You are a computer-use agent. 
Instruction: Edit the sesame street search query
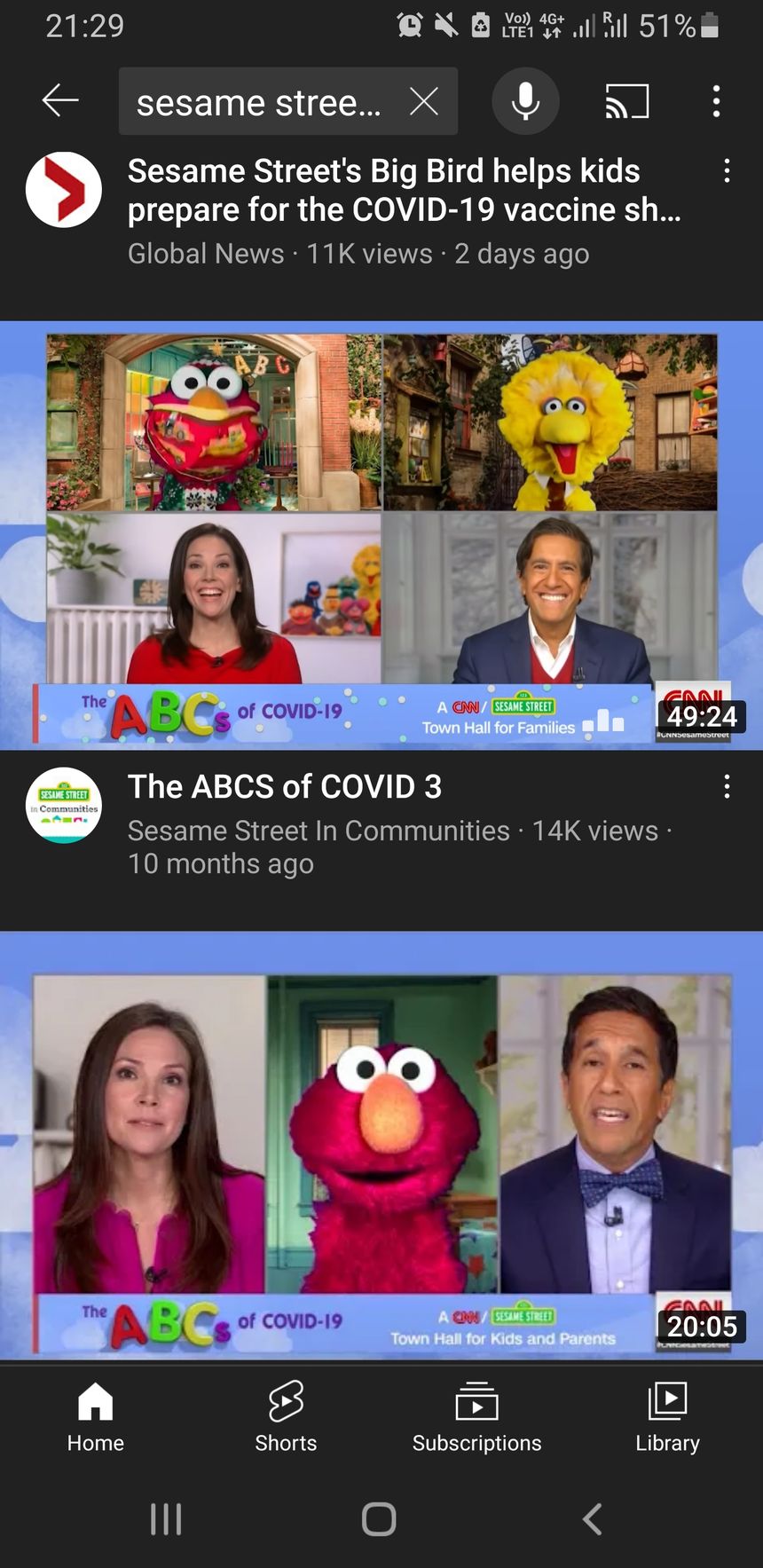pos(259,103)
